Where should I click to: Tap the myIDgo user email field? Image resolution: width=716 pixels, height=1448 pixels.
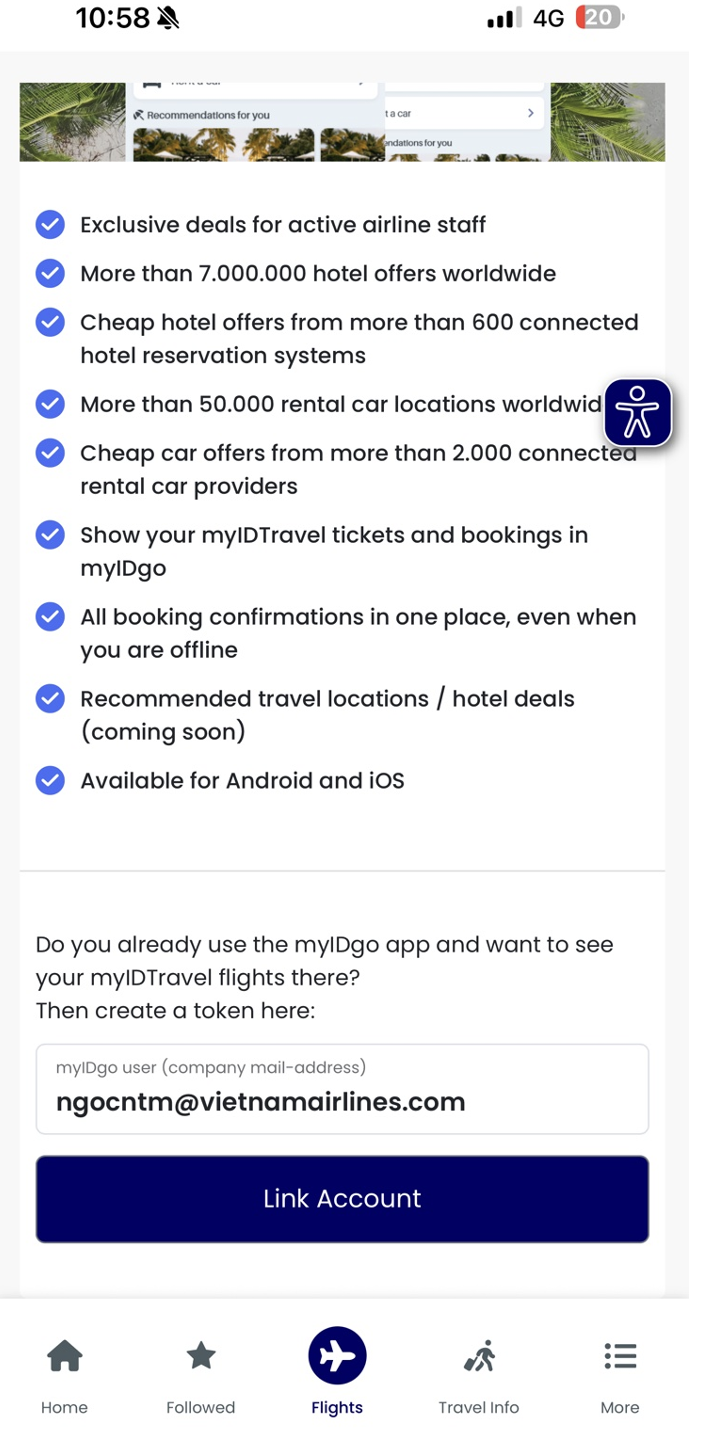point(342,1090)
